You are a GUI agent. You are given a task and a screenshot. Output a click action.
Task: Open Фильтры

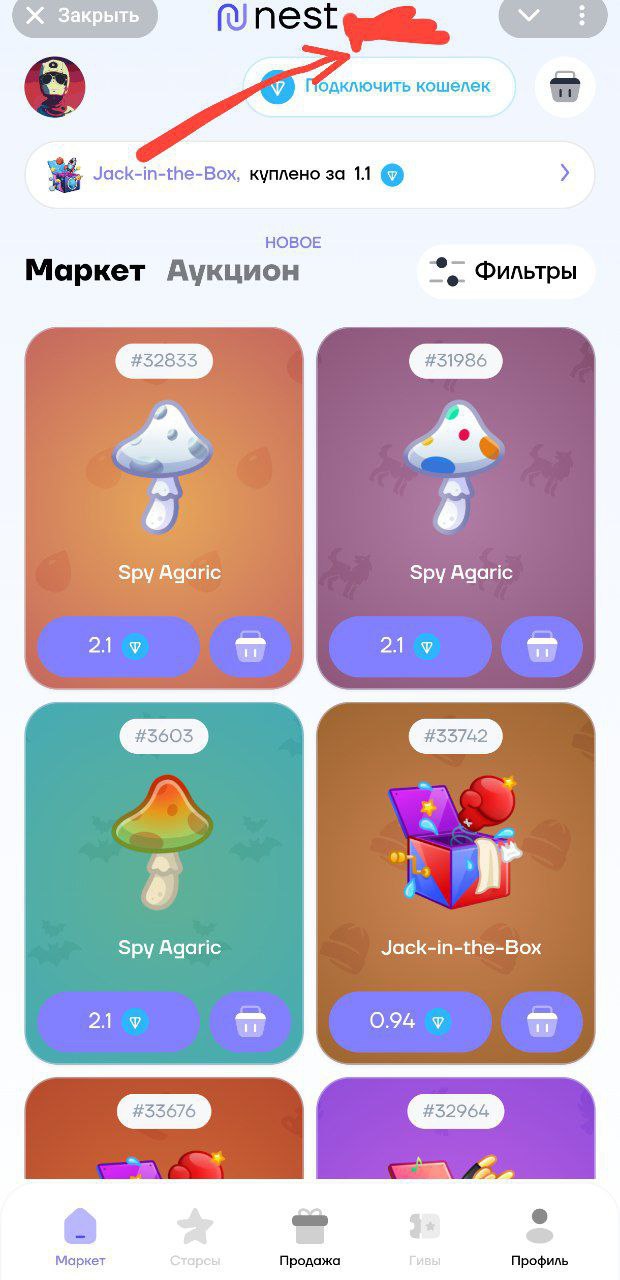point(505,271)
